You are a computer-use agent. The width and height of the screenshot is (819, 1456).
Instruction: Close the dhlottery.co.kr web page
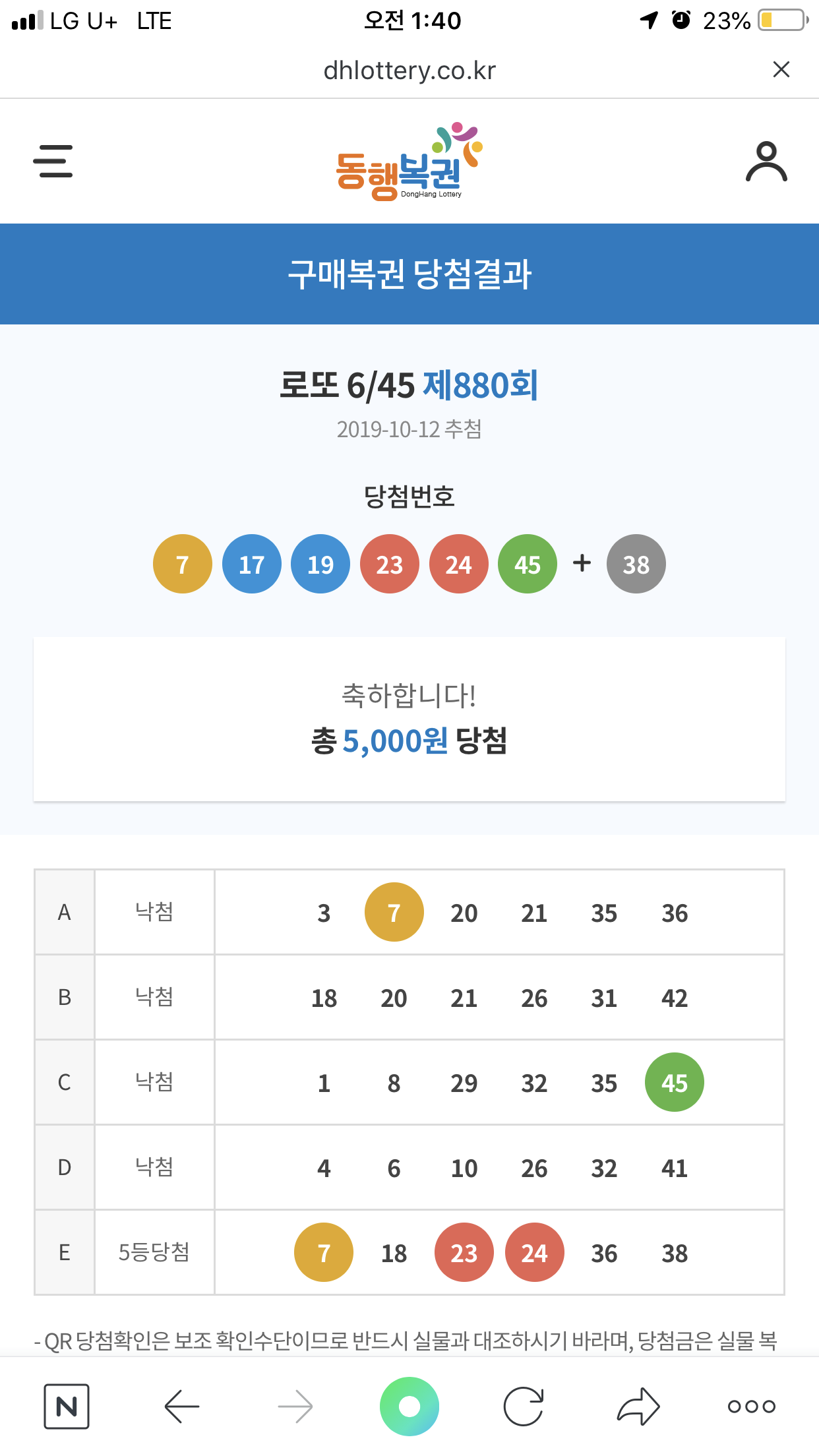(x=781, y=69)
